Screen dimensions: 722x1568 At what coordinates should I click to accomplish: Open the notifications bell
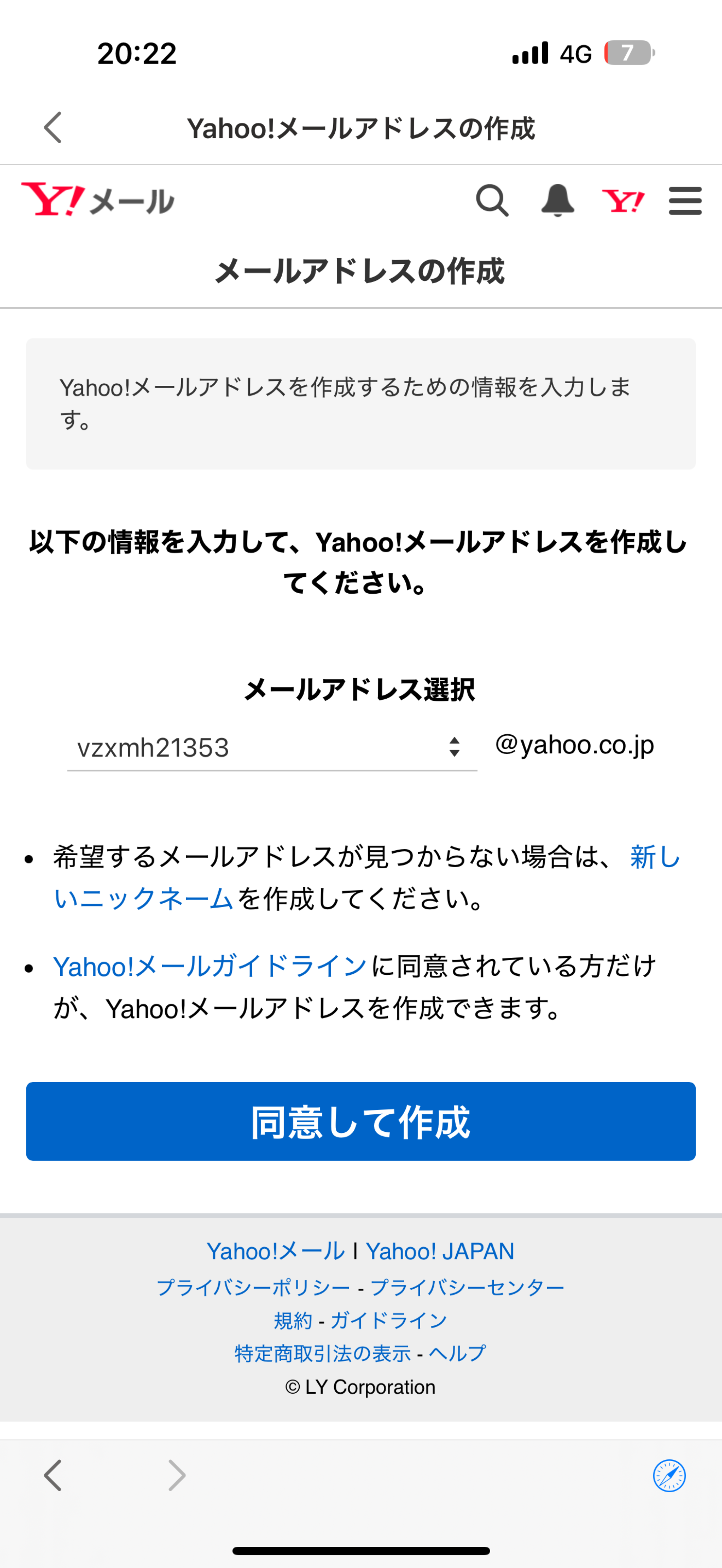point(558,200)
